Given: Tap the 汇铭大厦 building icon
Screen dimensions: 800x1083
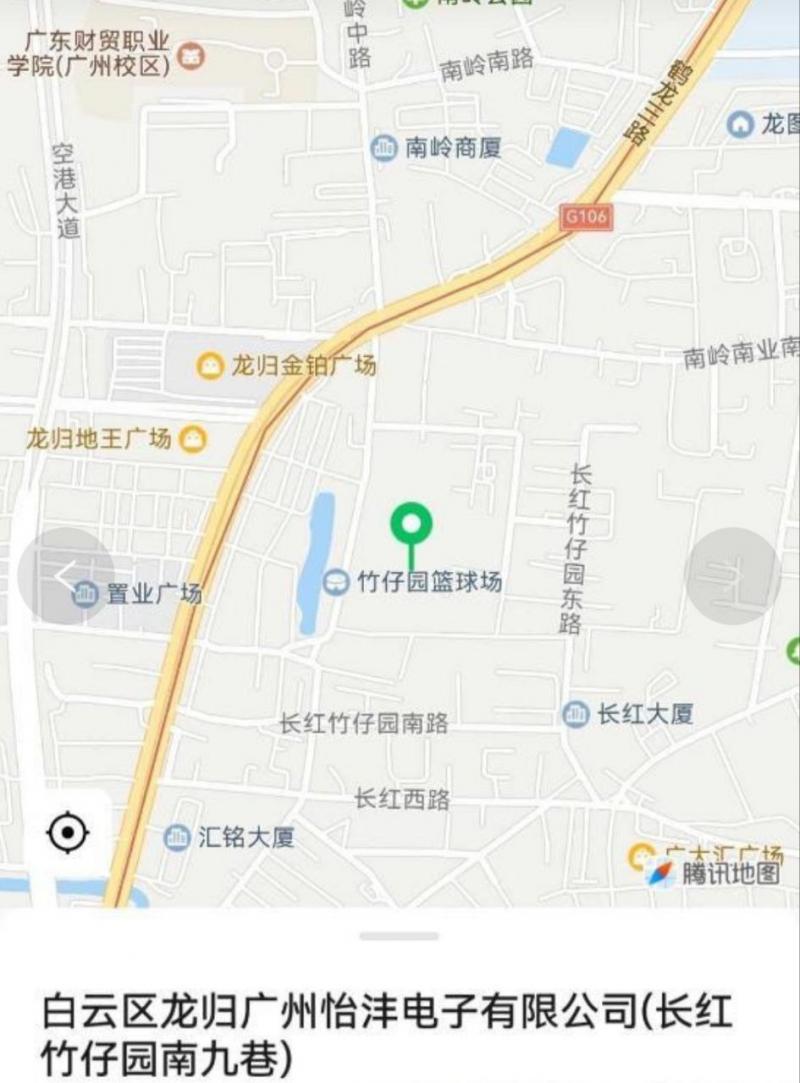Looking at the screenshot, I should point(176,838).
